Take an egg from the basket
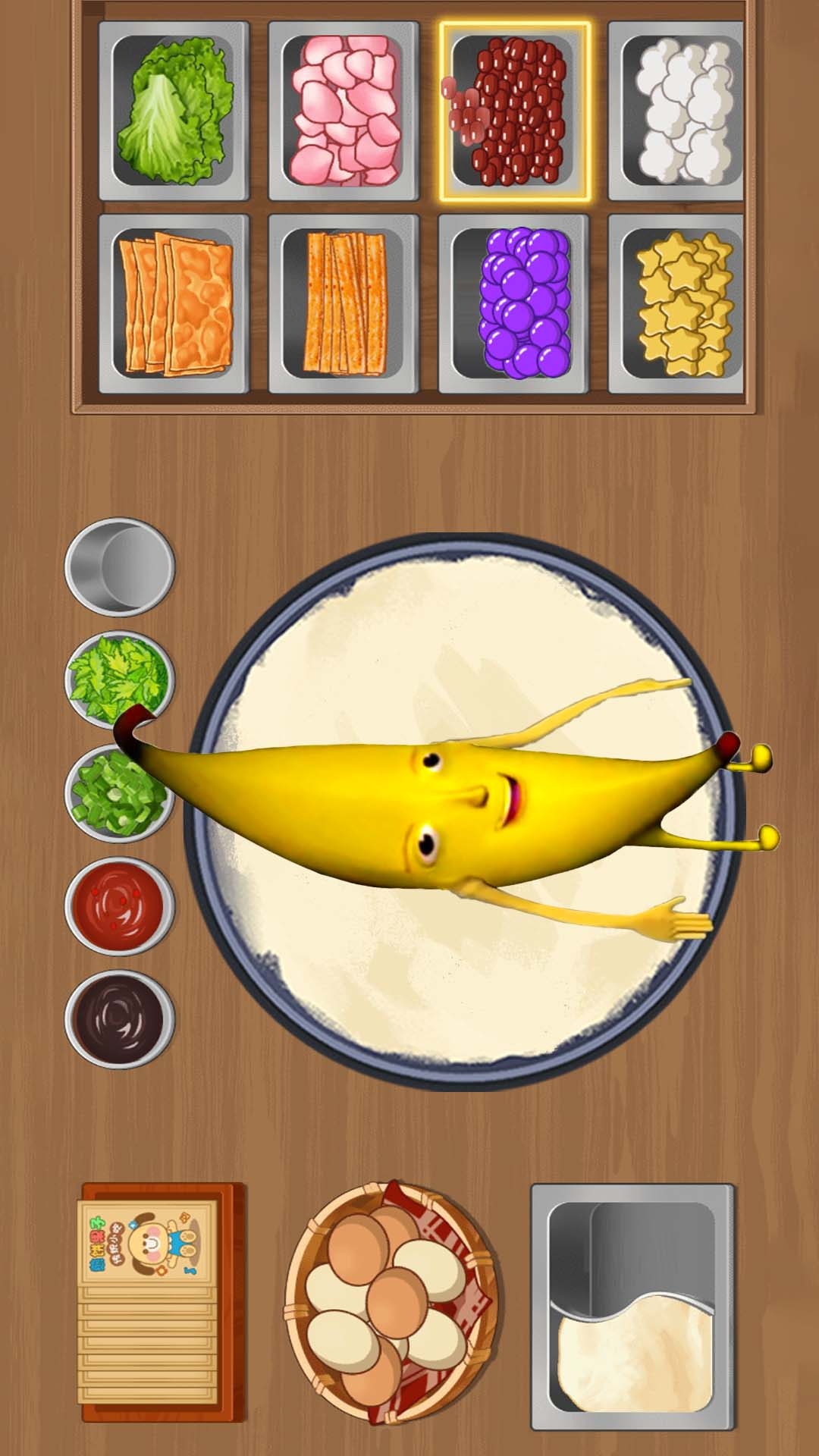Viewport: 819px width, 1456px height. point(391,1301)
